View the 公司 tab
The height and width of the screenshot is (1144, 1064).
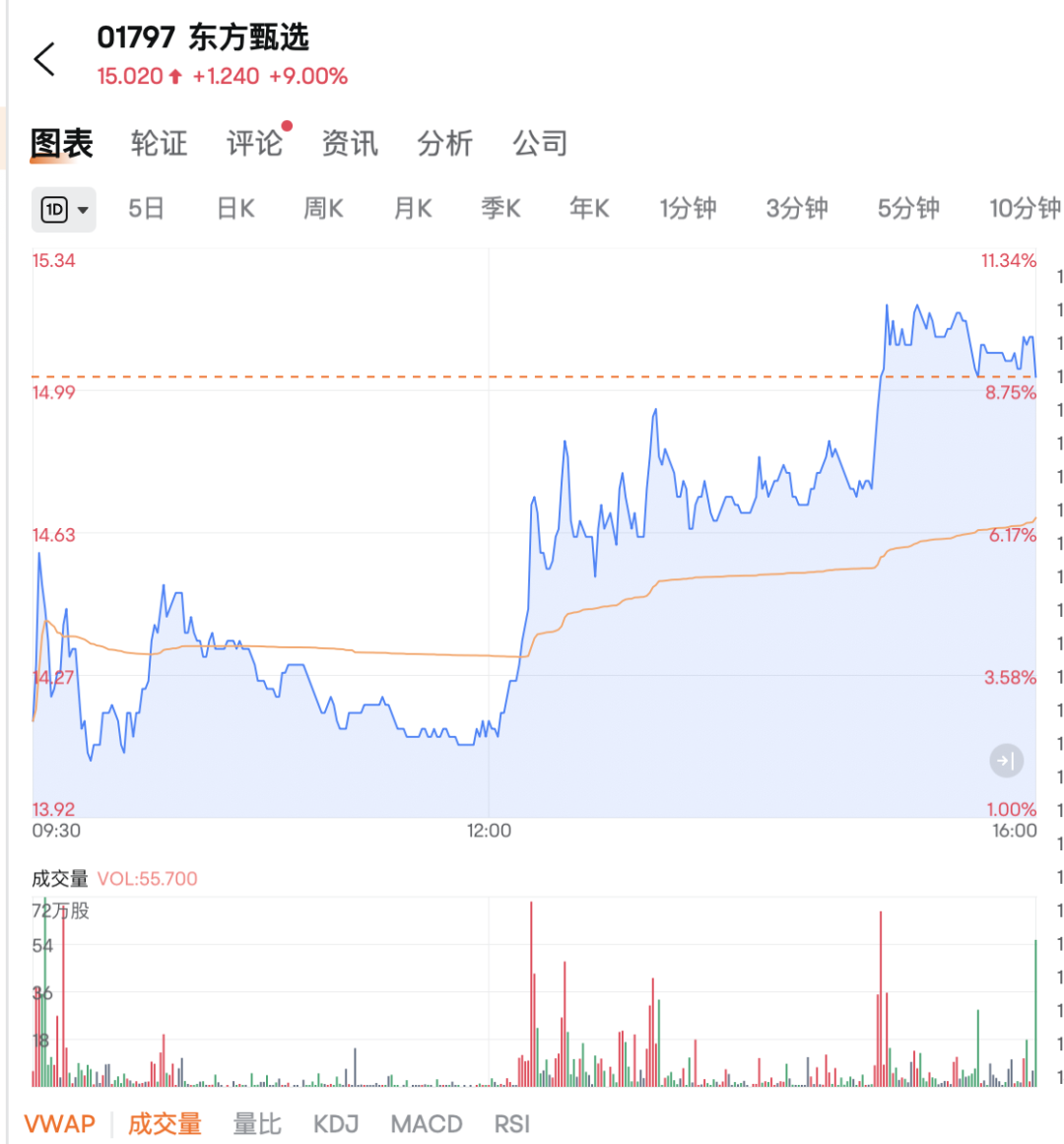[540, 144]
